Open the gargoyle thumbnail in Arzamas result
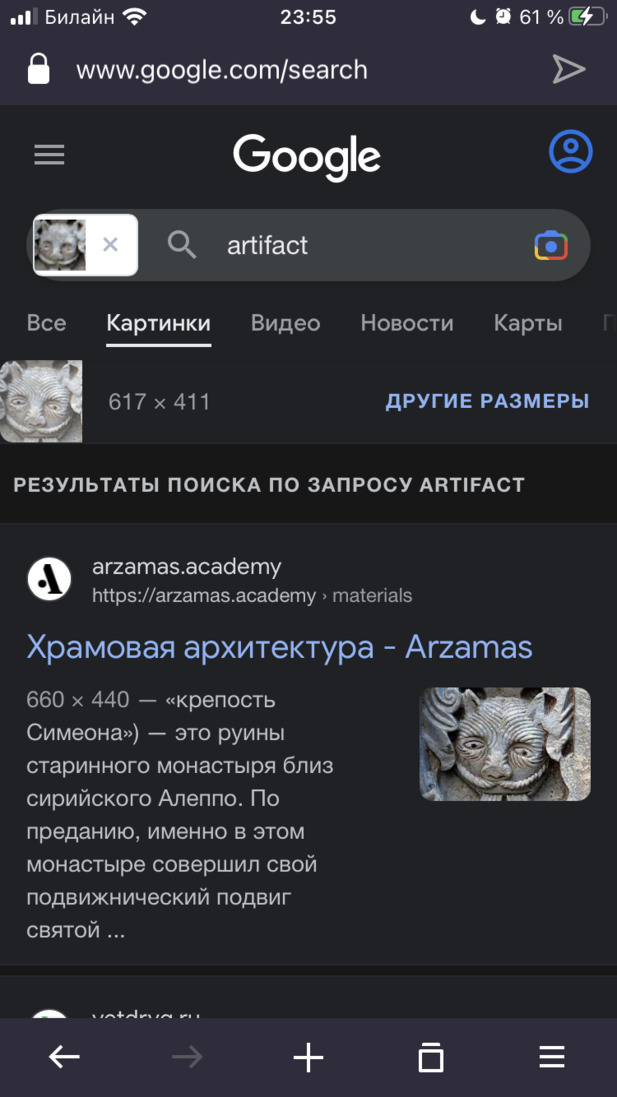 pyautogui.click(x=504, y=743)
